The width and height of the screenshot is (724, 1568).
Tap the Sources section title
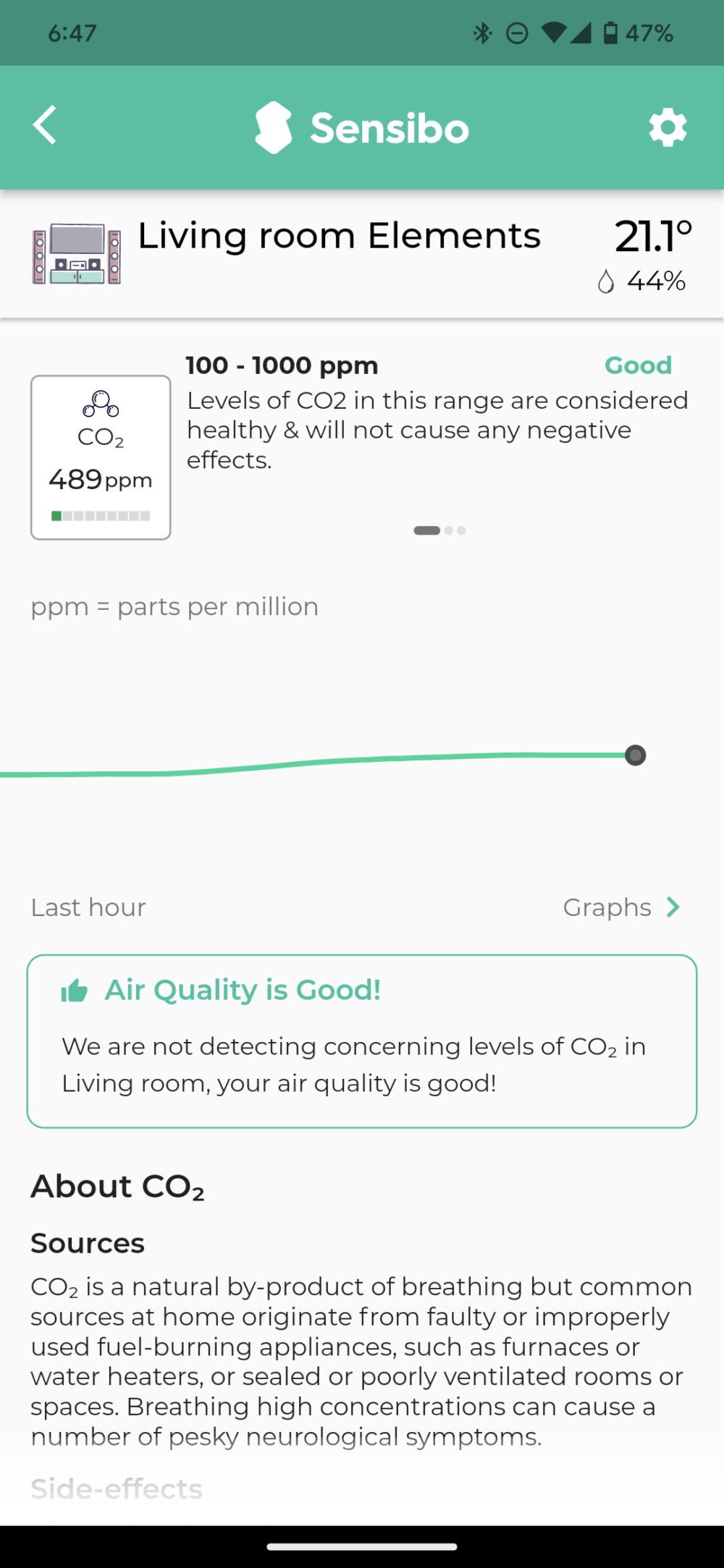click(87, 1242)
